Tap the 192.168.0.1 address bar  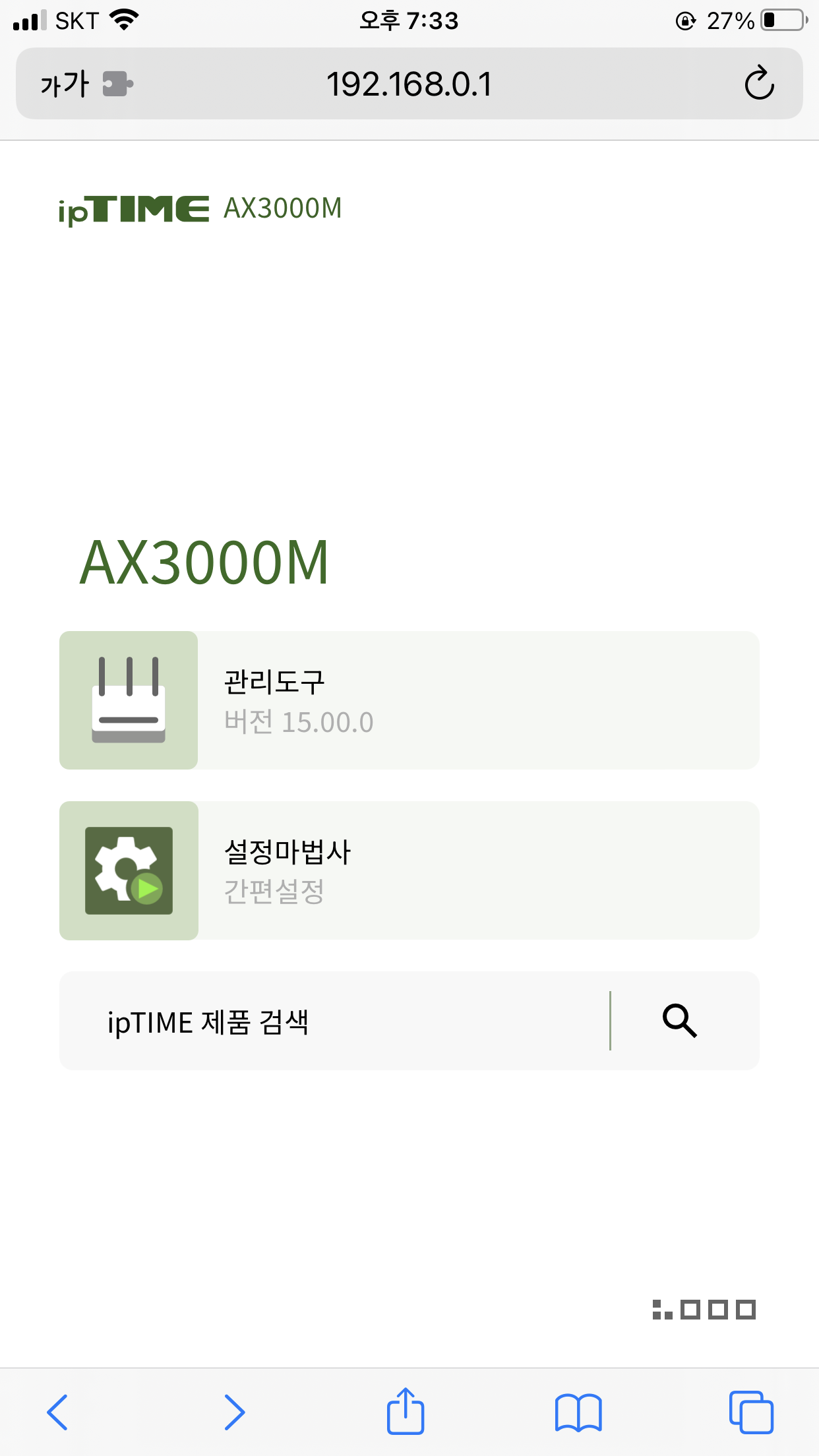tap(409, 84)
